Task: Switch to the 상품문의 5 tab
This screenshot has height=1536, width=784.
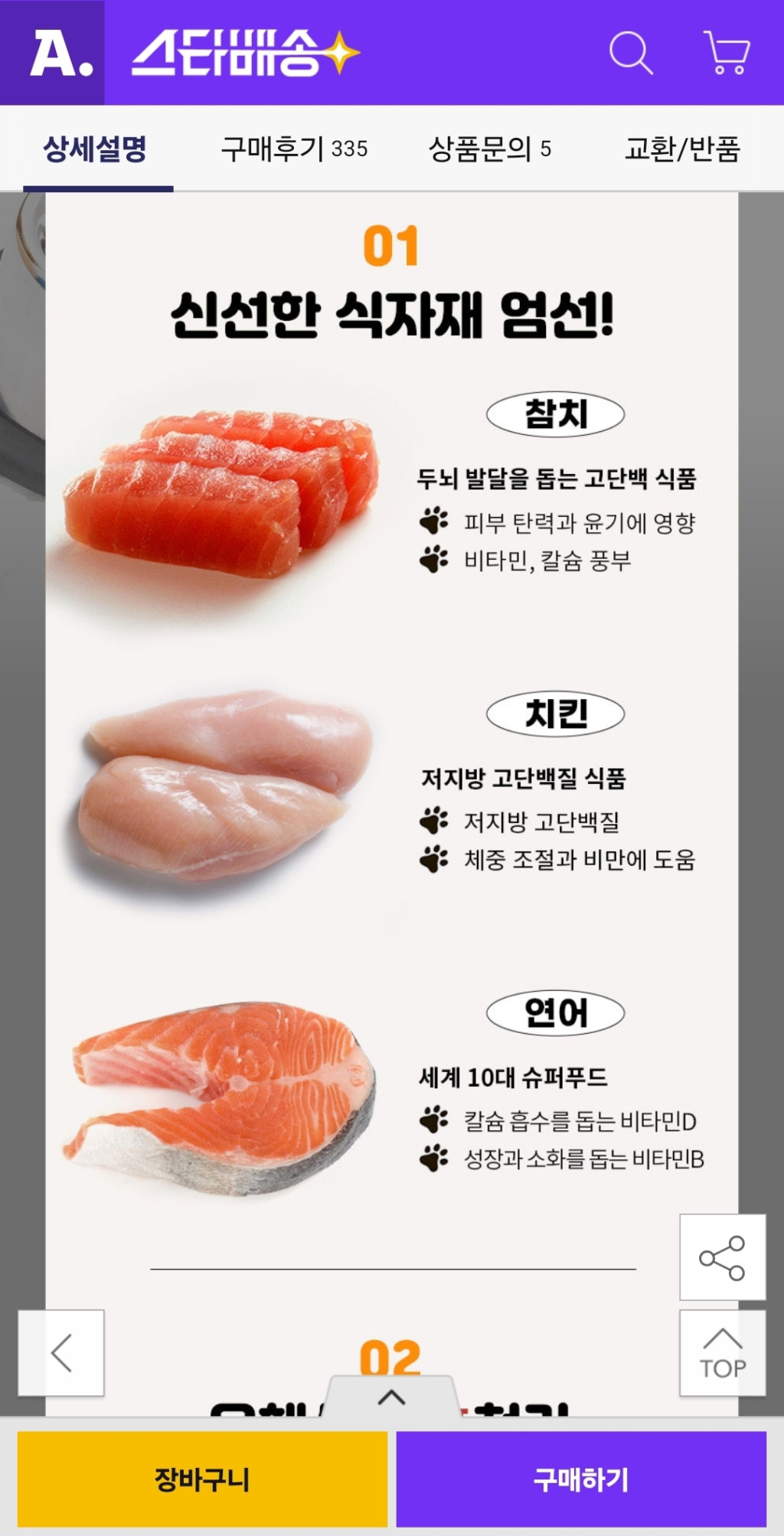Action: [x=490, y=149]
